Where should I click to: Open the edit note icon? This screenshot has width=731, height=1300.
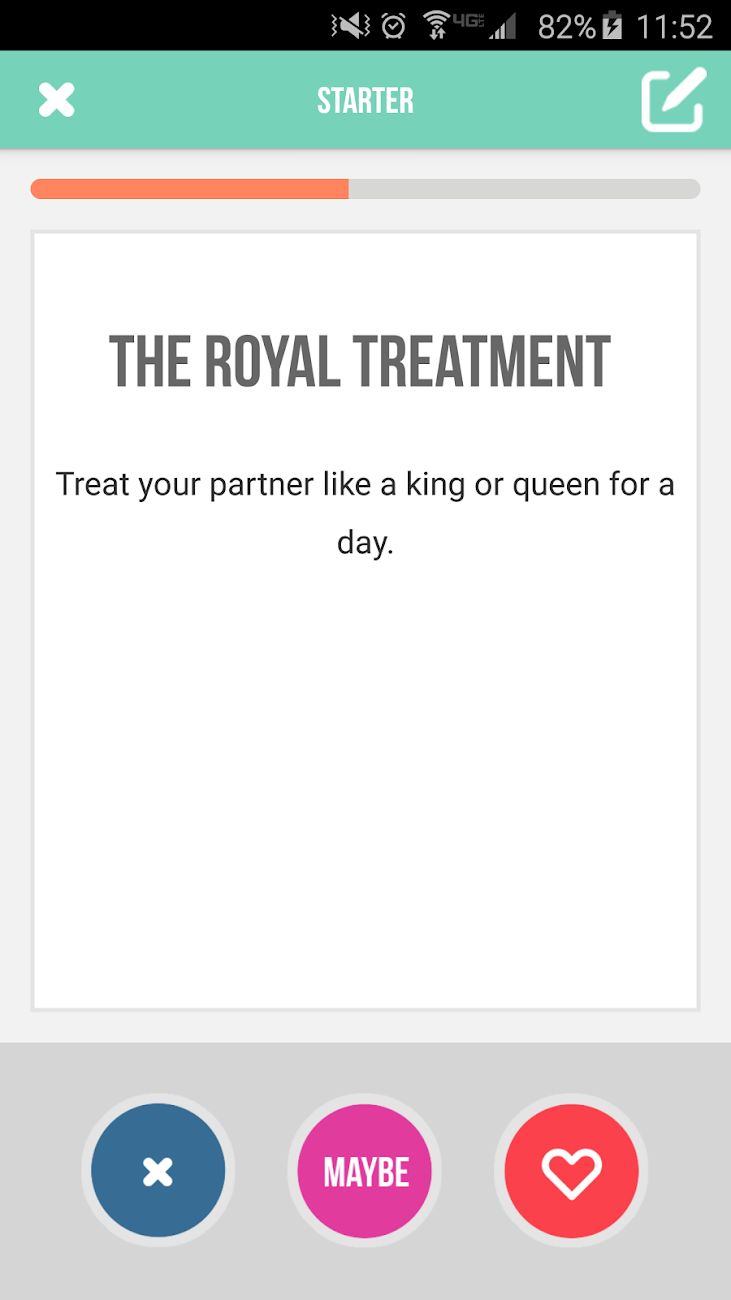[x=673, y=100]
